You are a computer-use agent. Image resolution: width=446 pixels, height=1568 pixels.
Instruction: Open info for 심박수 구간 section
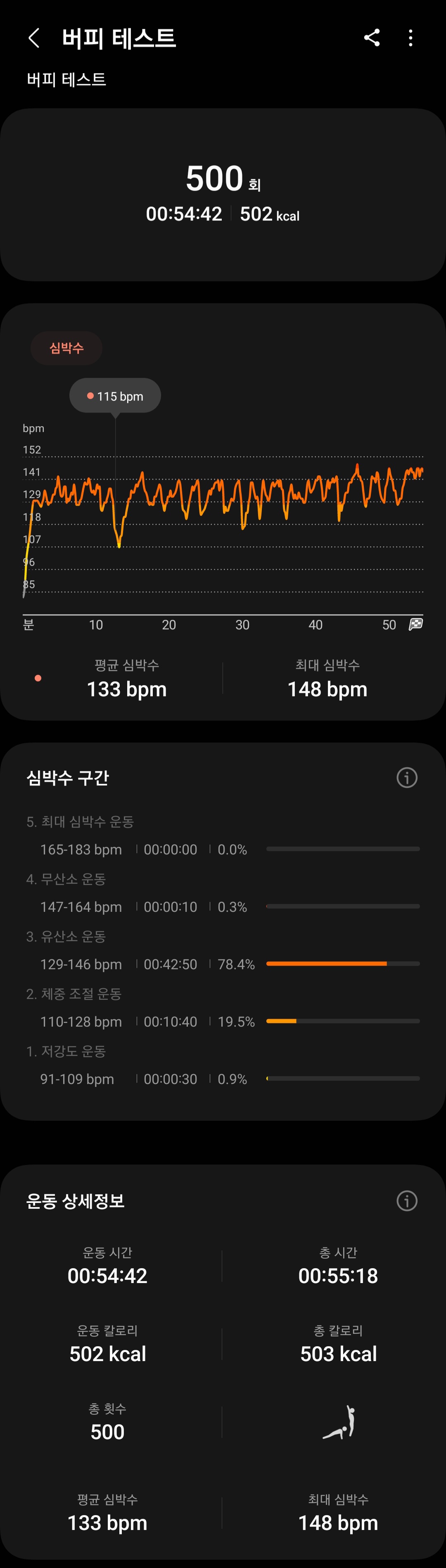(406, 777)
